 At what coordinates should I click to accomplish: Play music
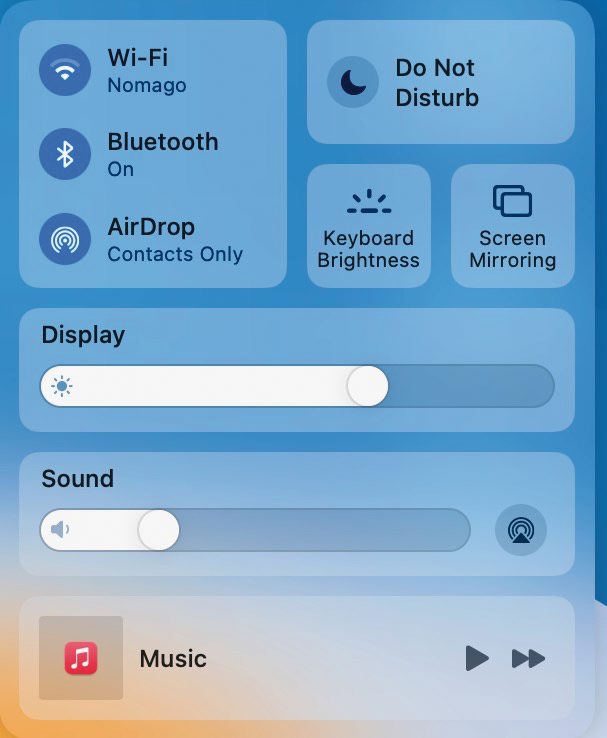(x=477, y=658)
